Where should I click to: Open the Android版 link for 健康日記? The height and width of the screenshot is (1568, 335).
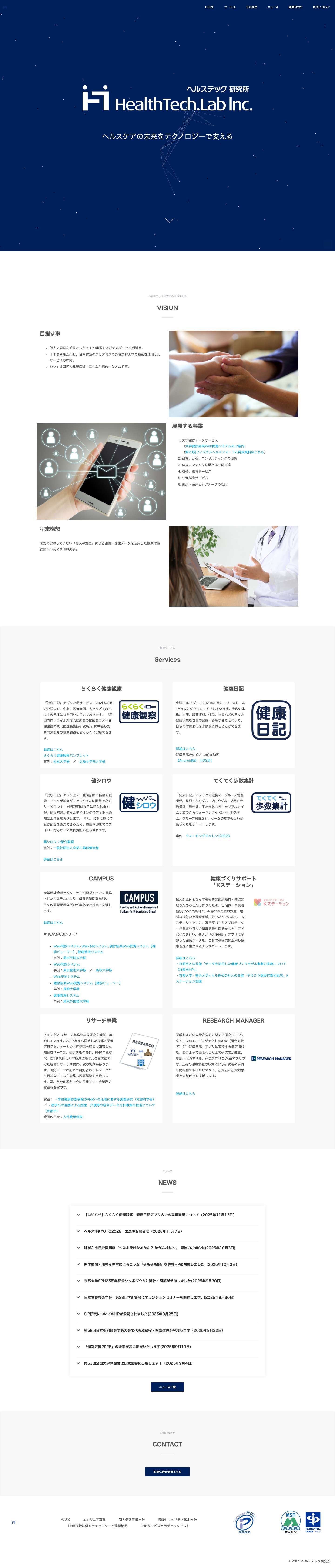pos(186,760)
